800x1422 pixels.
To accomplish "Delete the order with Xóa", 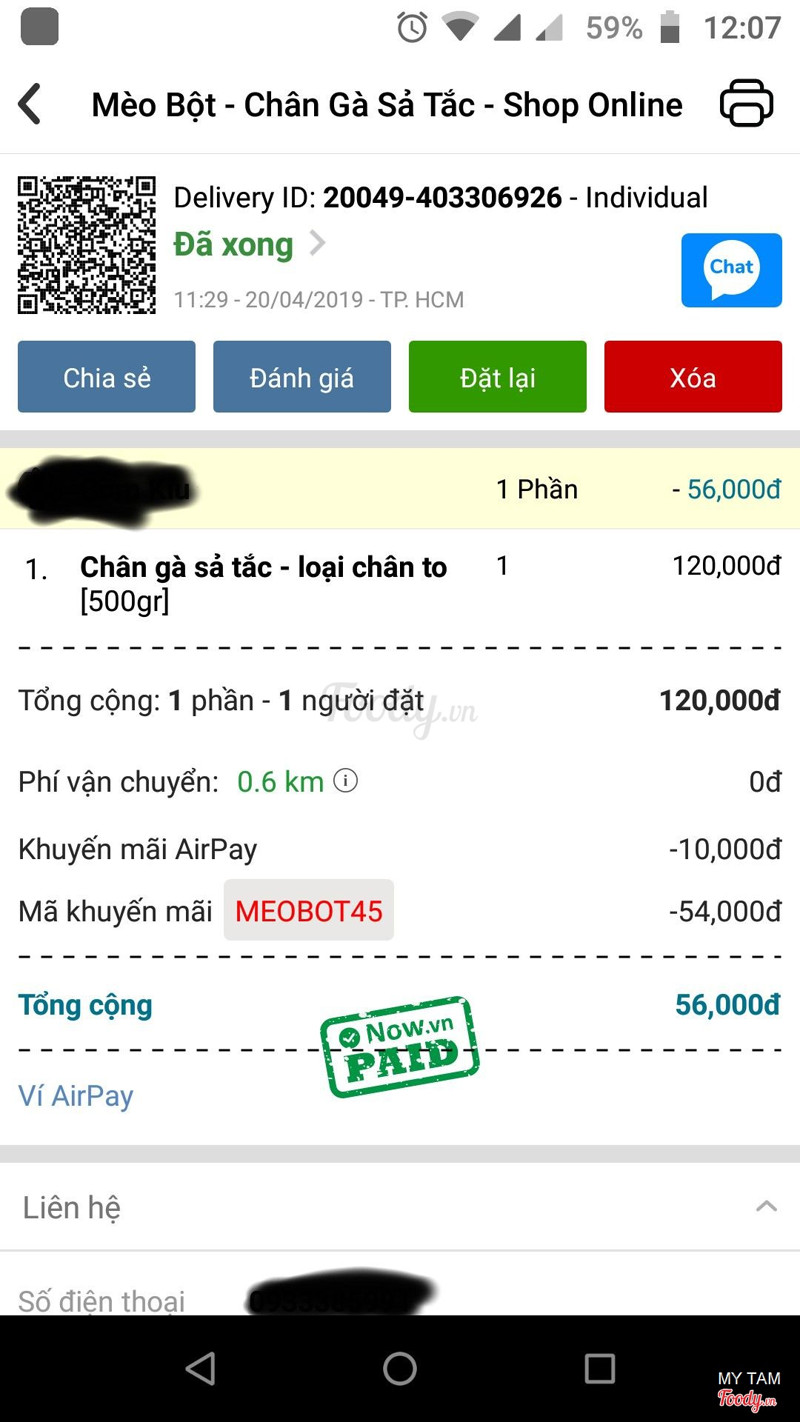I will click(692, 377).
